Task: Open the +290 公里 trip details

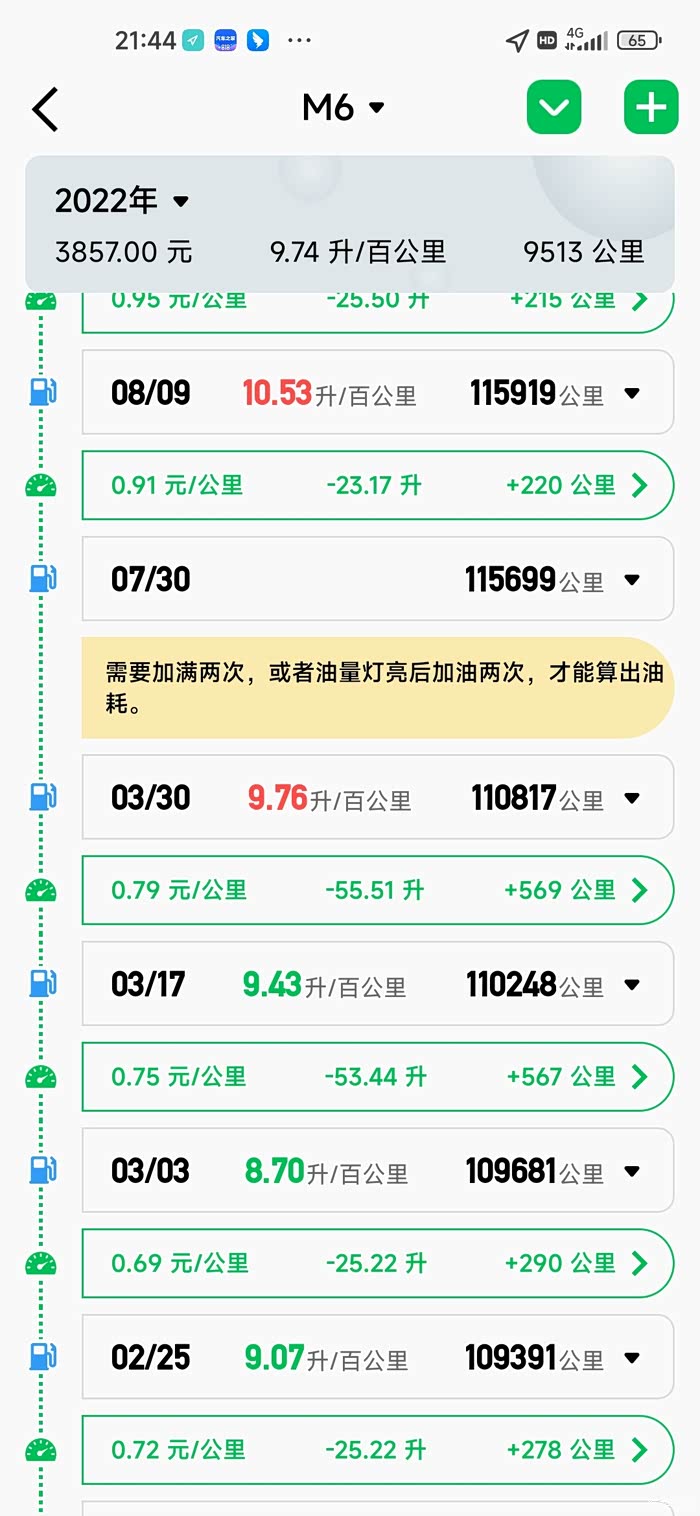Action: tap(640, 1263)
